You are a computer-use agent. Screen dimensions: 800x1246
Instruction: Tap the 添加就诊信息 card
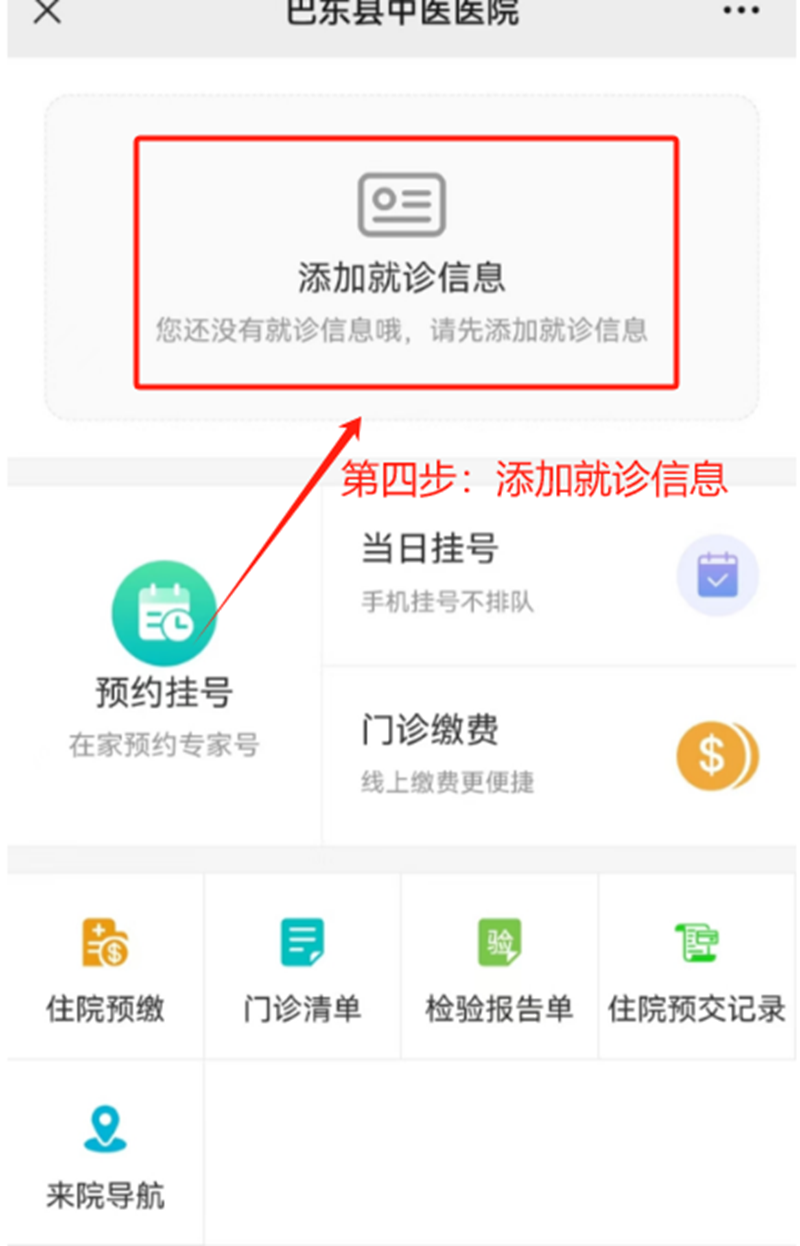pos(406,262)
